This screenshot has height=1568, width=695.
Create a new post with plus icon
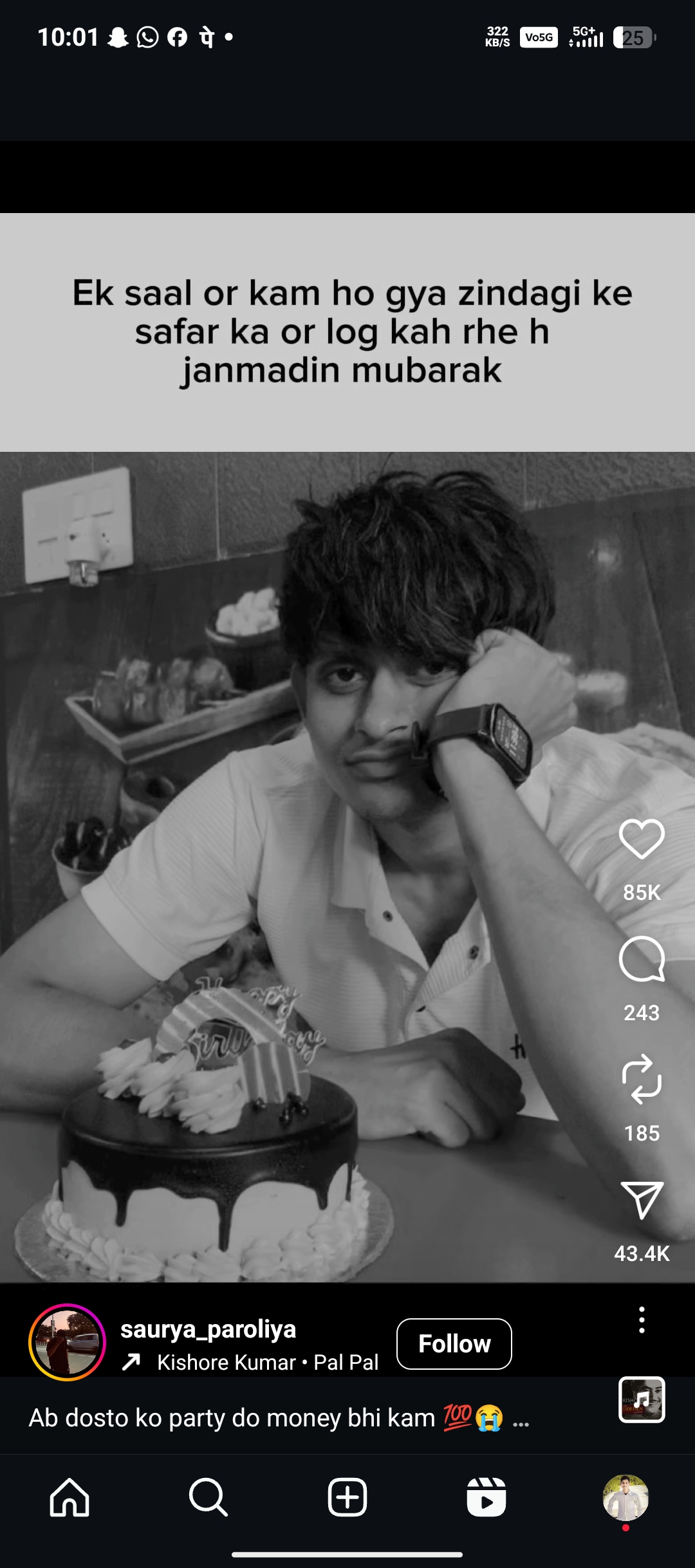point(347,1497)
